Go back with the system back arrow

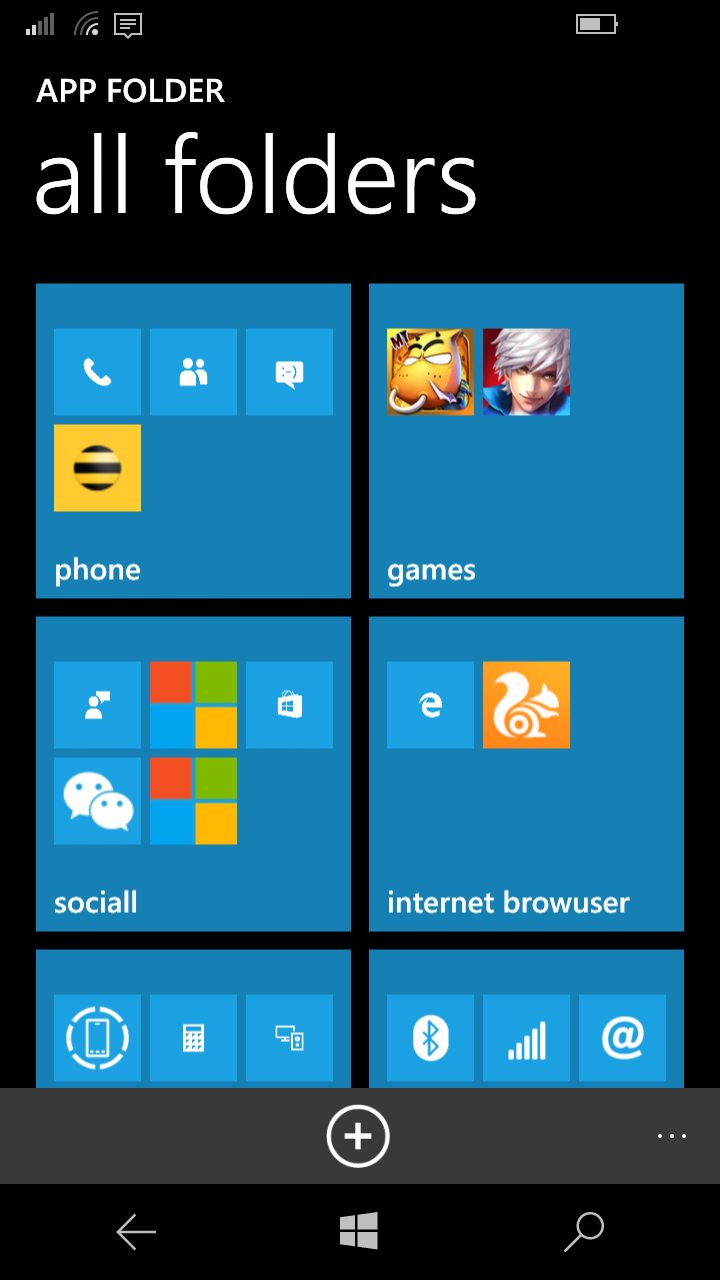(x=136, y=1232)
